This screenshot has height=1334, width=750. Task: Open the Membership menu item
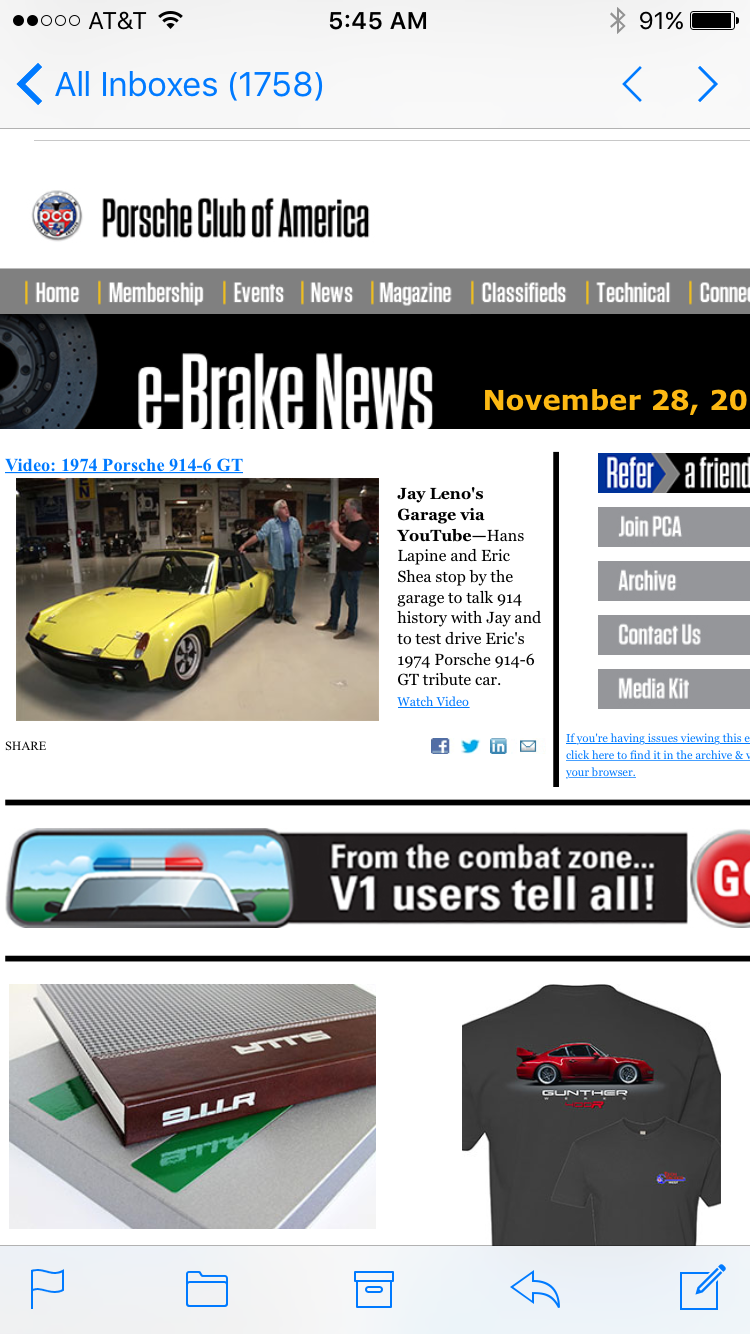(x=155, y=293)
